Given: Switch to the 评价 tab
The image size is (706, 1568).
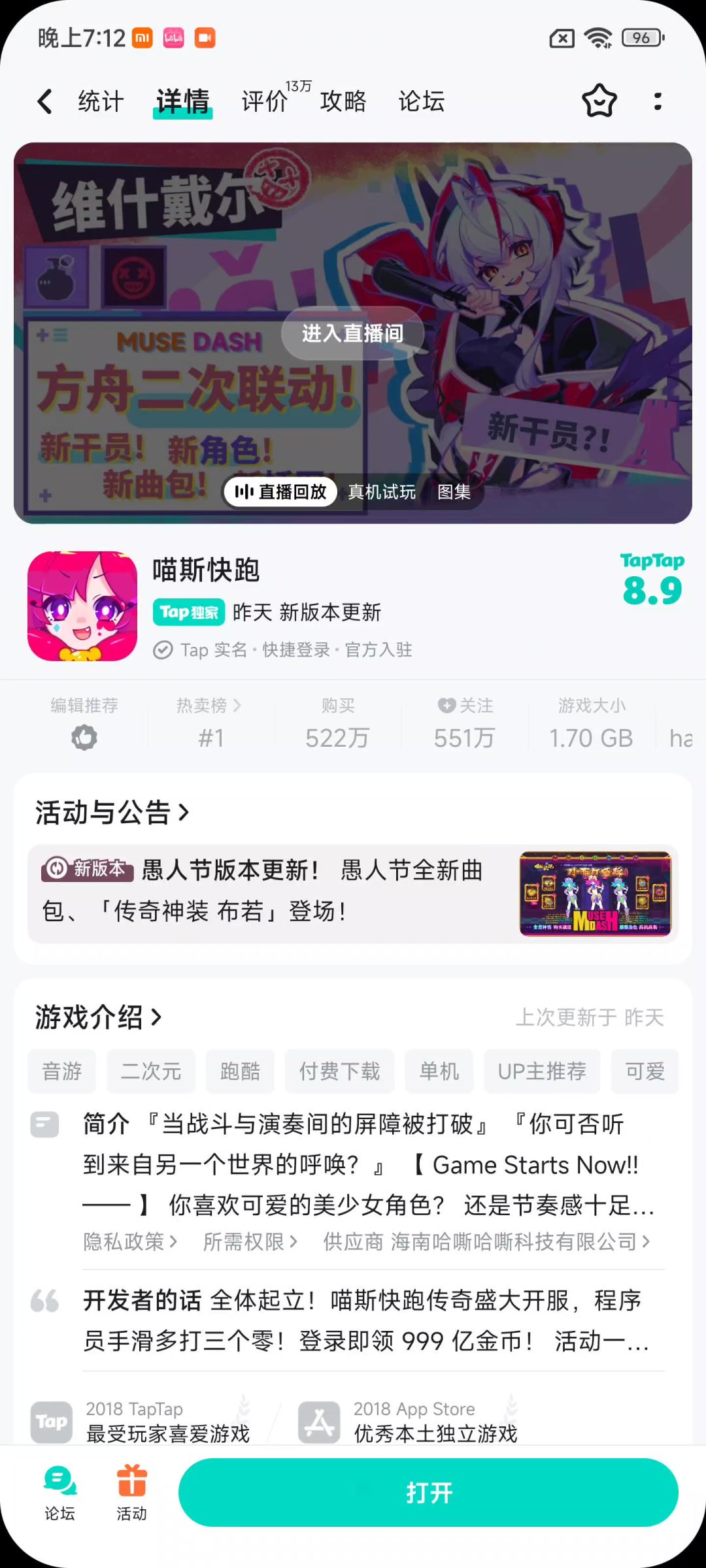Looking at the screenshot, I should [x=265, y=101].
